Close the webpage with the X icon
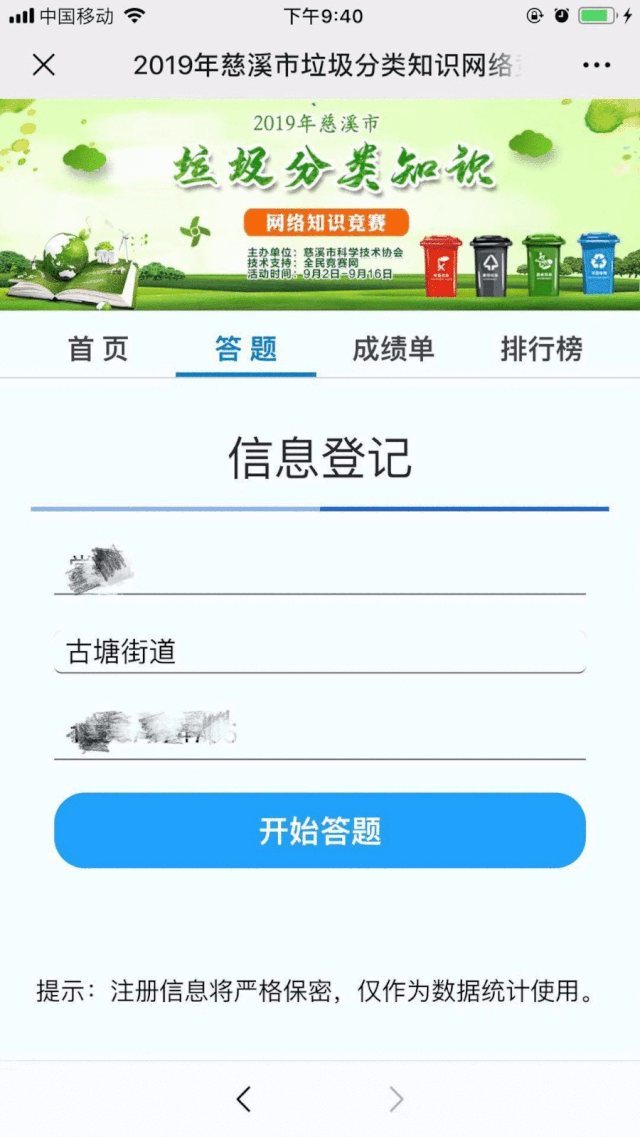640x1137 pixels. coord(43,65)
